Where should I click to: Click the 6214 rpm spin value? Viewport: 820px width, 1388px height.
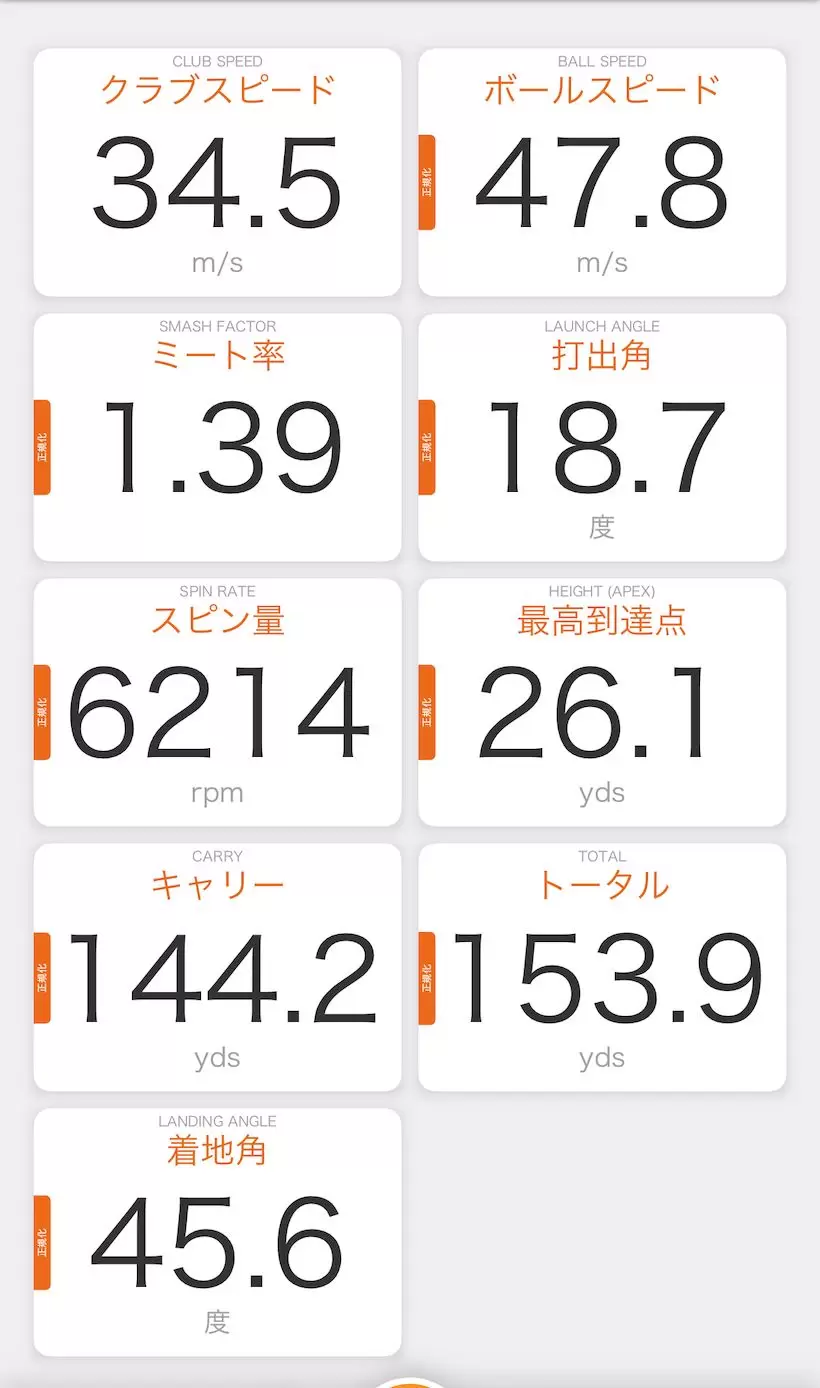(x=217, y=712)
